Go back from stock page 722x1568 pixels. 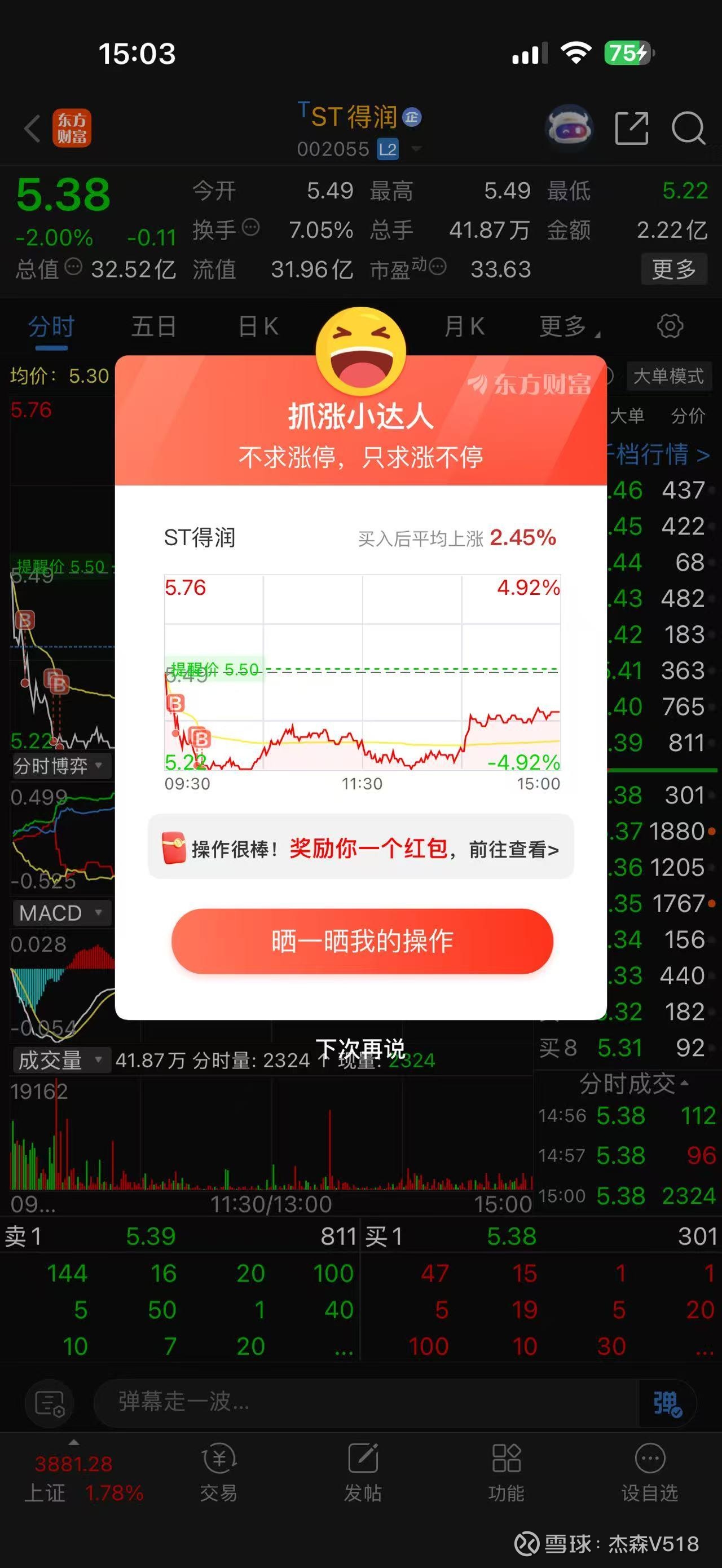[32, 129]
